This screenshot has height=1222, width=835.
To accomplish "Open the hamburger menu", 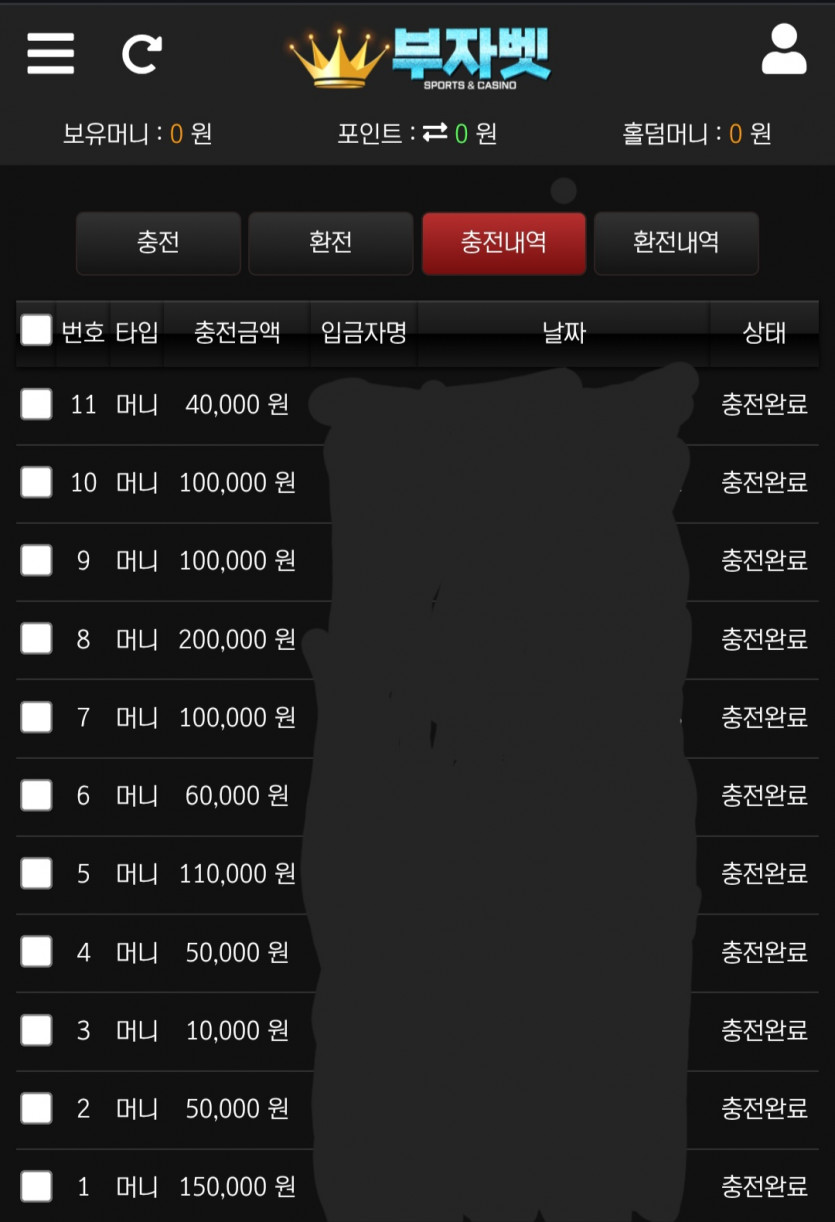I will pos(51,52).
